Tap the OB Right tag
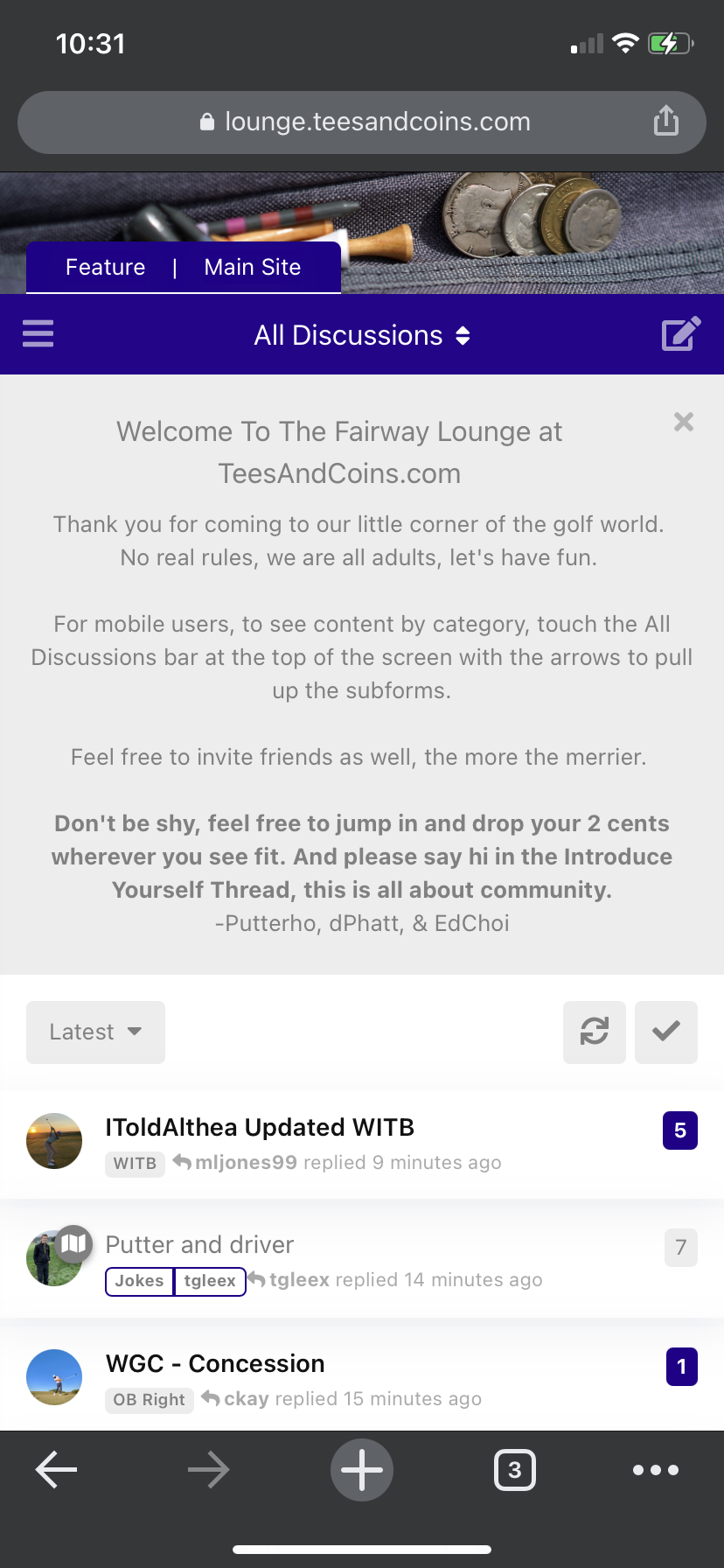 149,1399
